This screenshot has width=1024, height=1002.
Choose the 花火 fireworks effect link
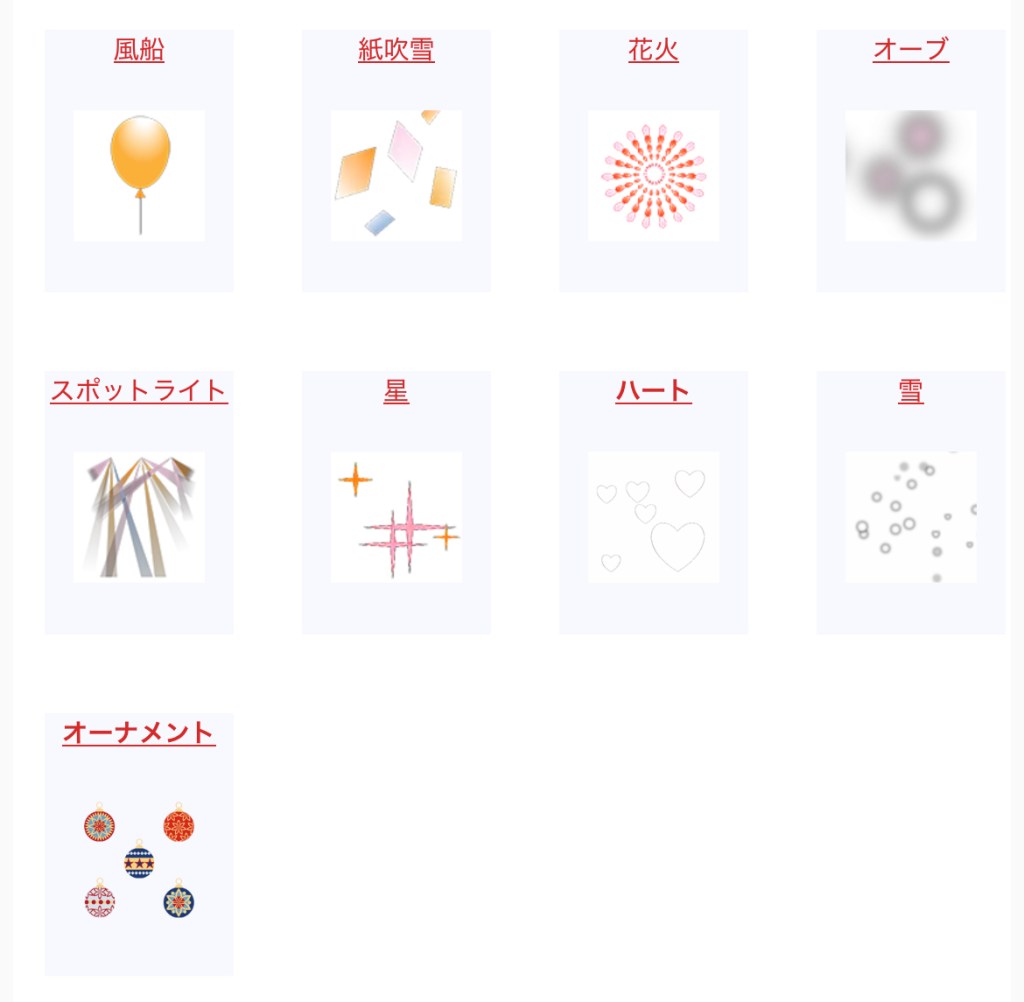click(x=653, y=50)
